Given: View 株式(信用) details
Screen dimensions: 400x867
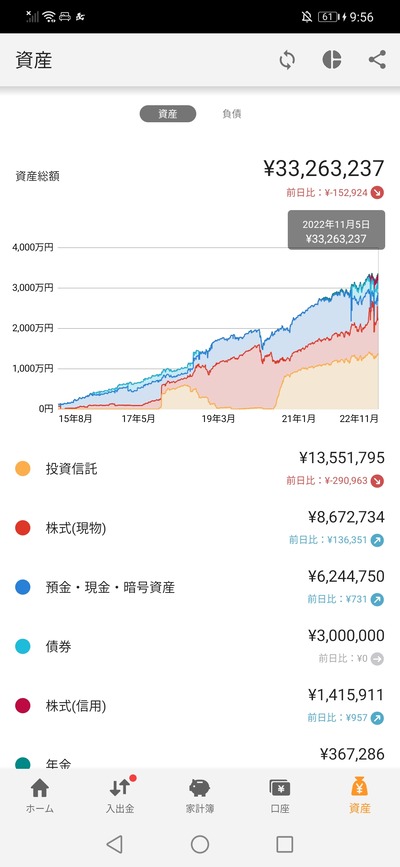Looking at the screenshot, I should (200, 706).
